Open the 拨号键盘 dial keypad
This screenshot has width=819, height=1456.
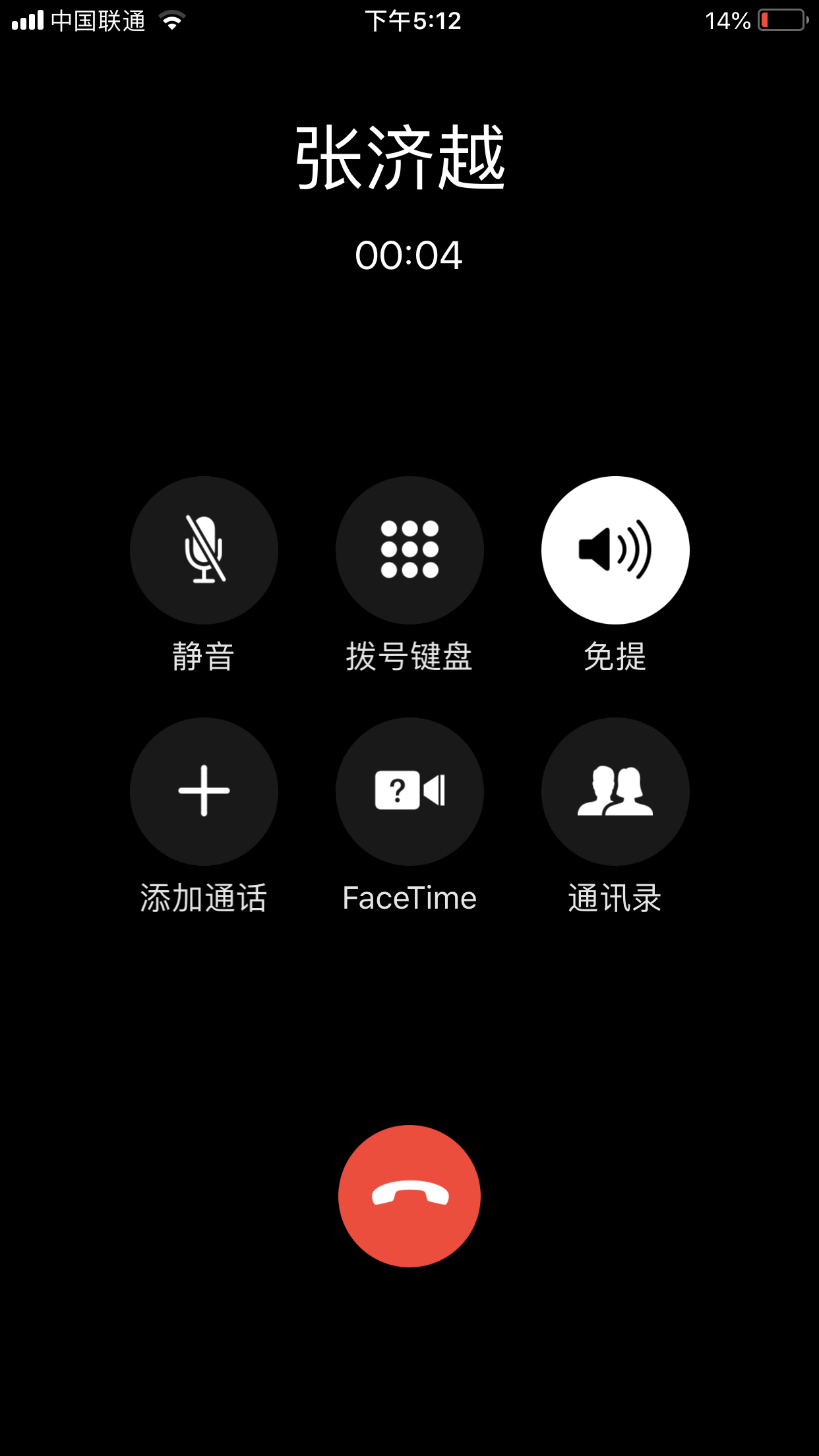409,550
